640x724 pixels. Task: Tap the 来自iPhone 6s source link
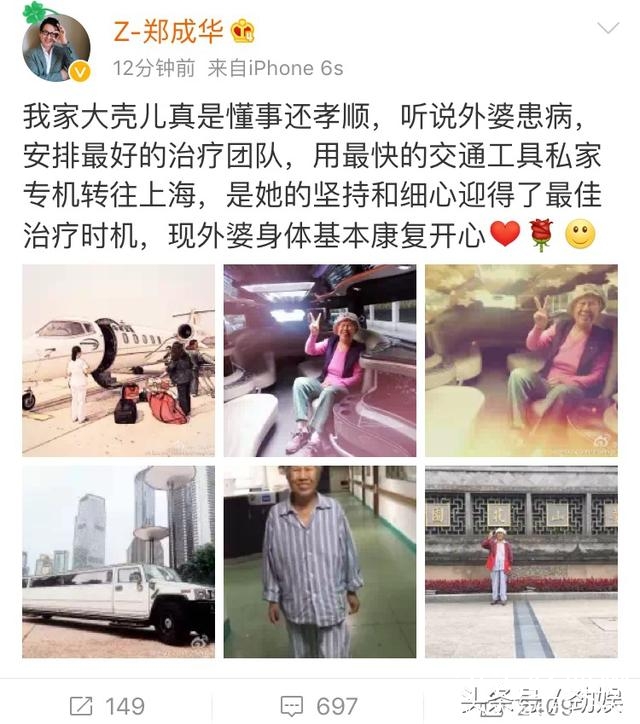[275, 68]
